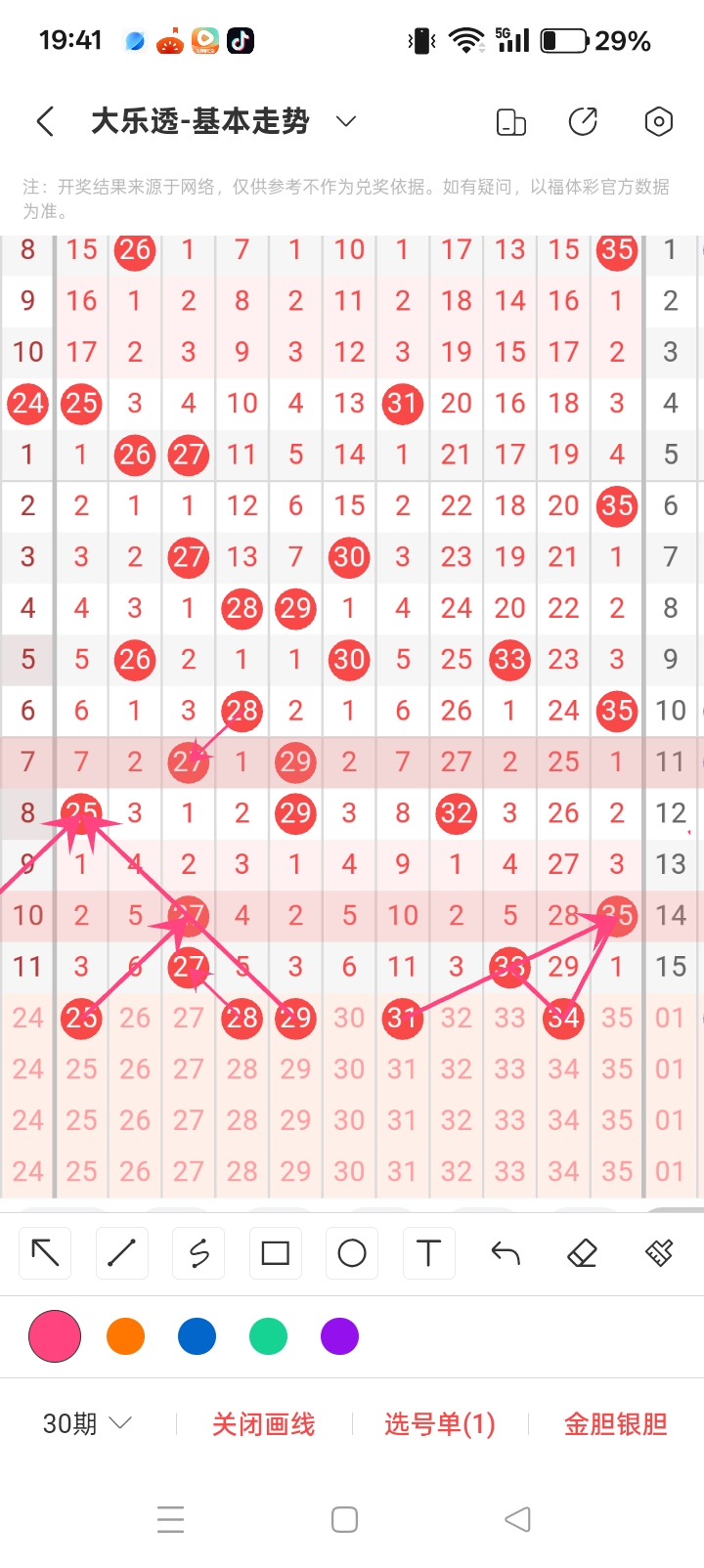
Task: Select the arrow drawing tool
Action: (x=46, y=1253)
